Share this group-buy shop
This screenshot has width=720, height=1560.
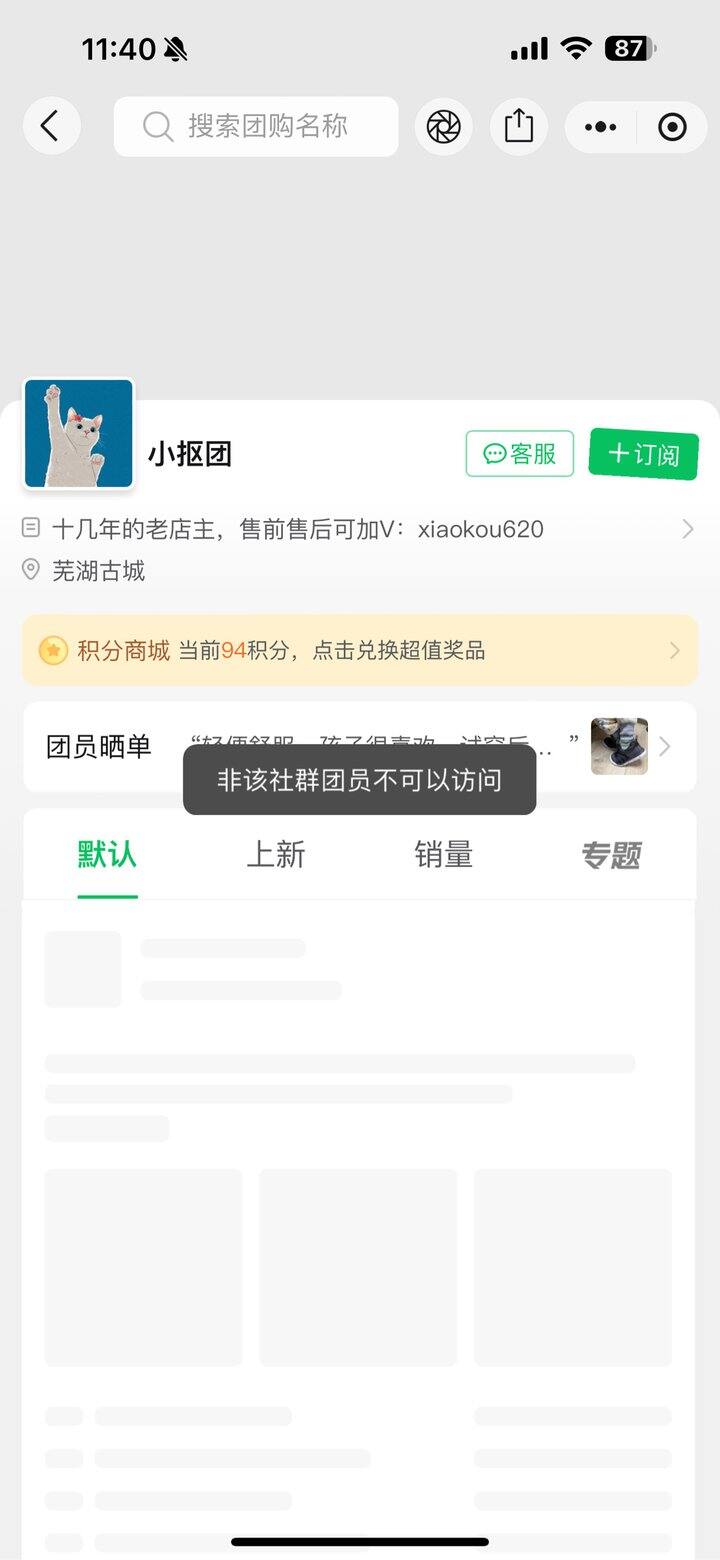coord(518,126)
